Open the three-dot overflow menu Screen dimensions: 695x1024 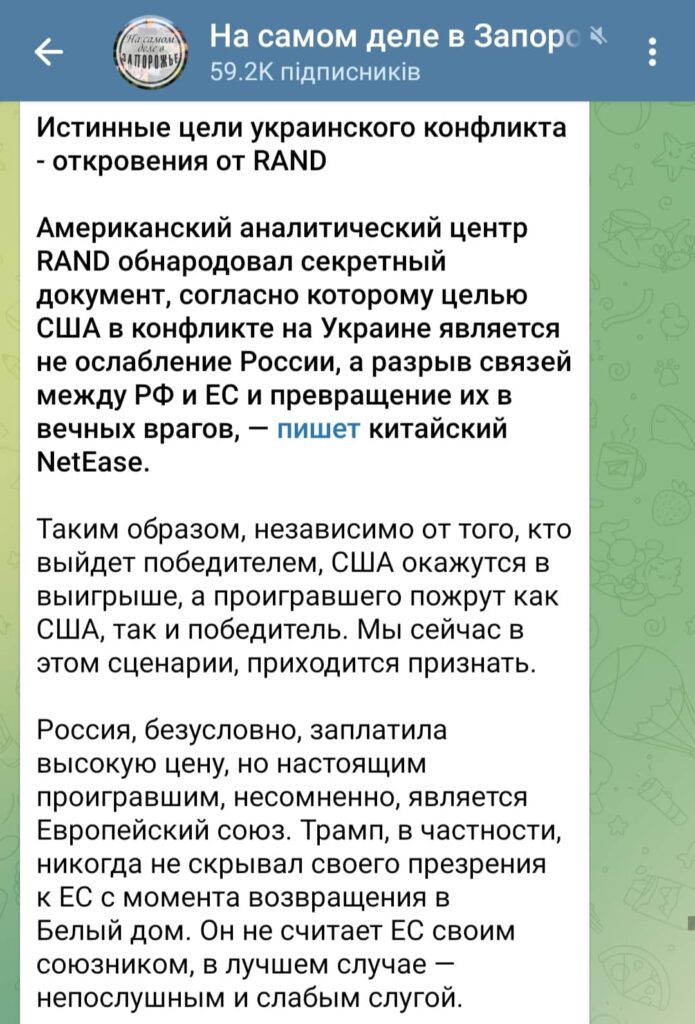[653, 51]
